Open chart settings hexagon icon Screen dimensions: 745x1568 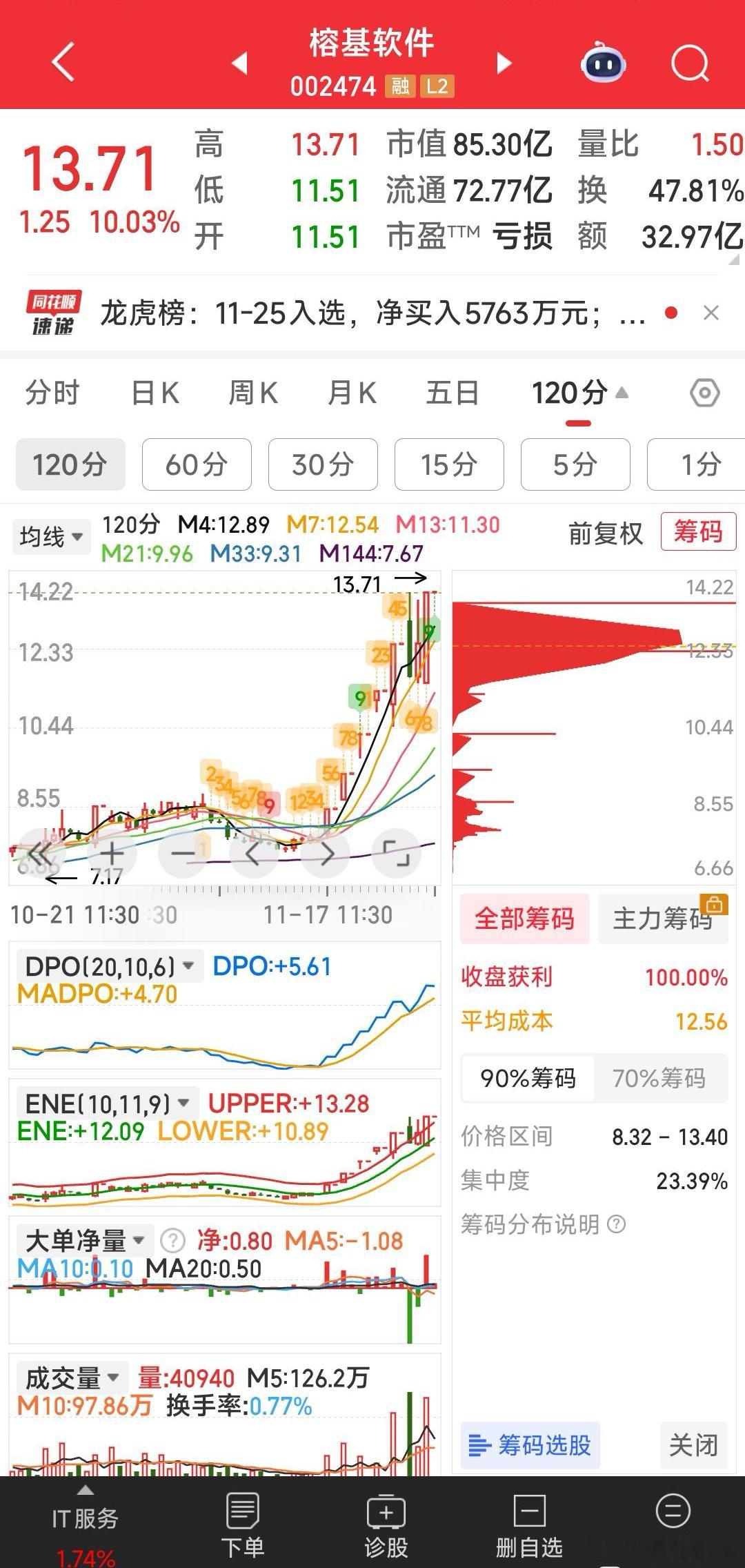(704, 393)
